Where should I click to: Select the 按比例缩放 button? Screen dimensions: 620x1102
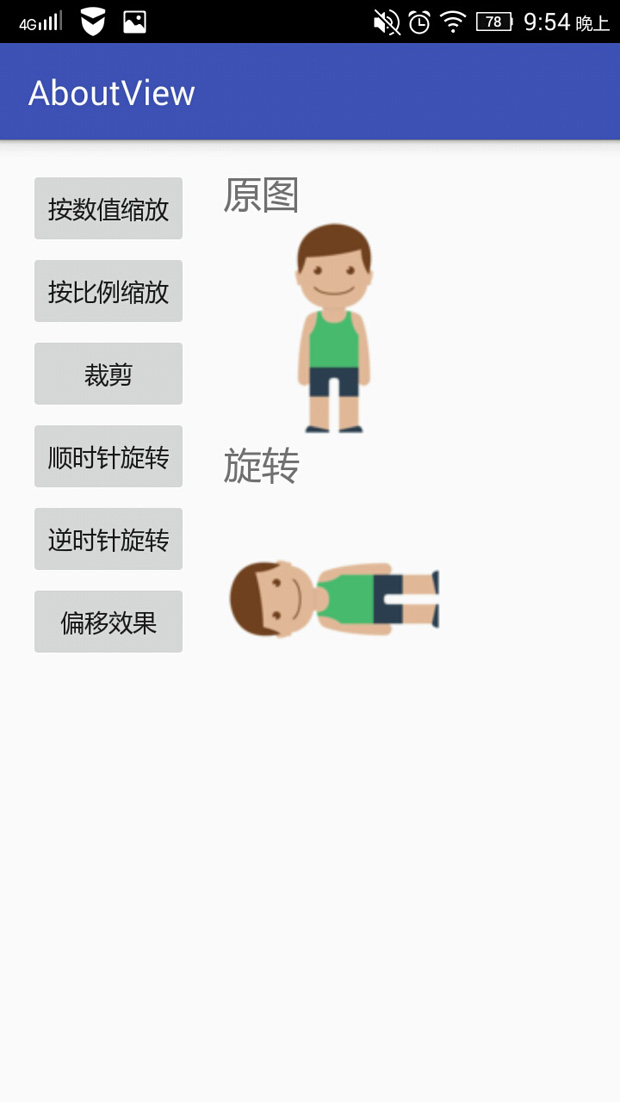[108, 292]
